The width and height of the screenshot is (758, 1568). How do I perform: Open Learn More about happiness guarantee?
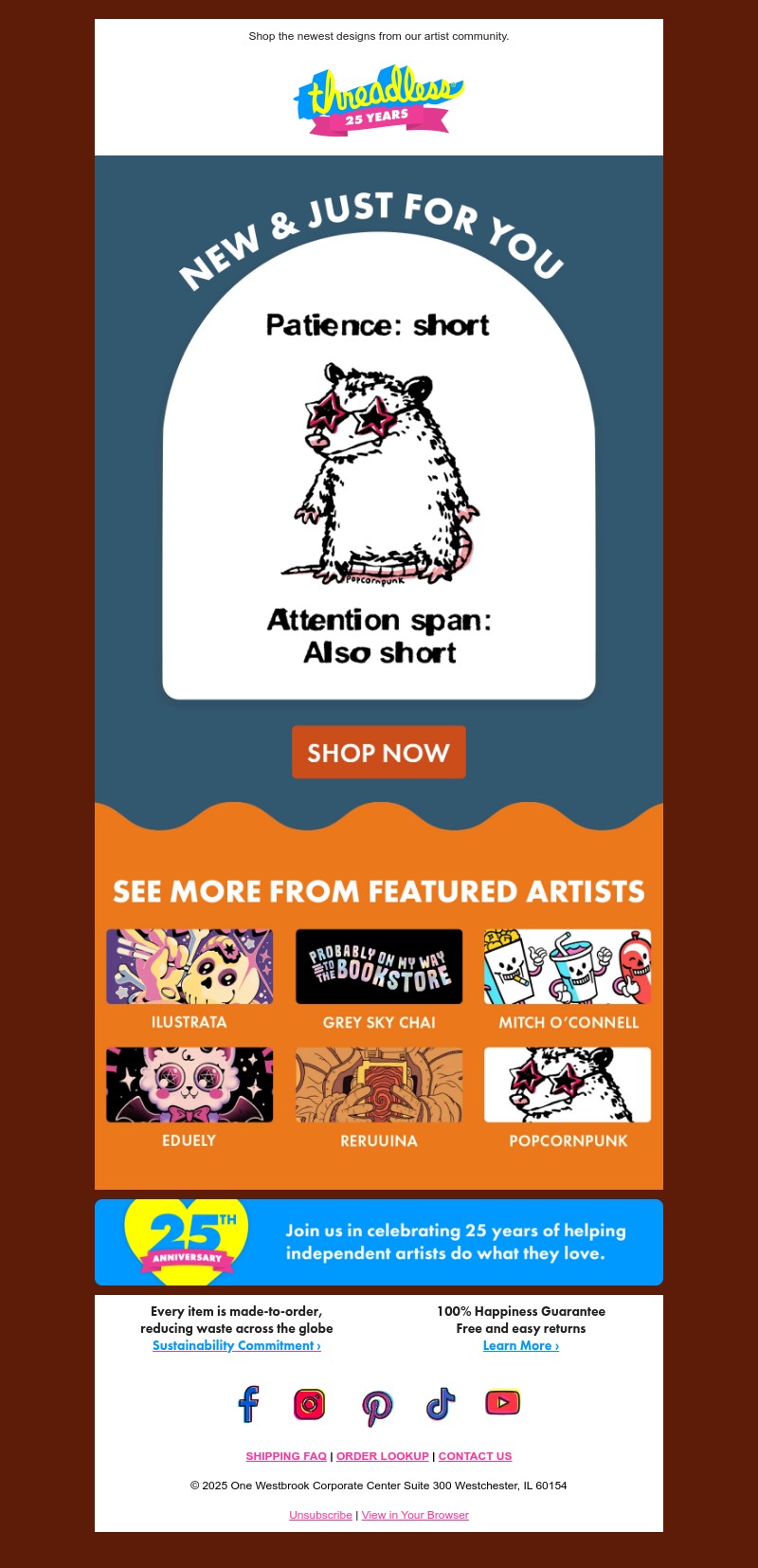tap(521, 1345)
